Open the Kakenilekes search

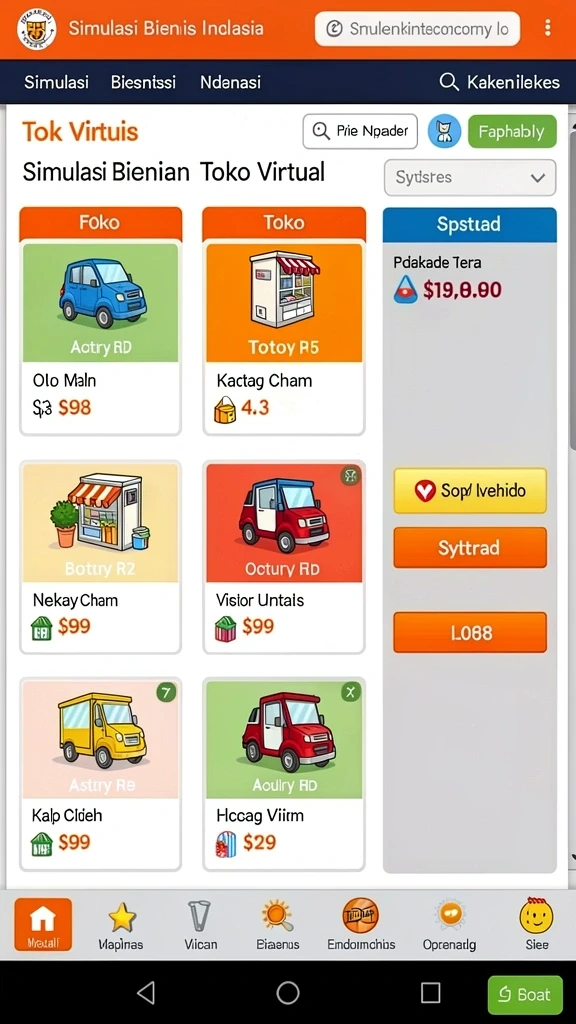click(x=500, y=82)
